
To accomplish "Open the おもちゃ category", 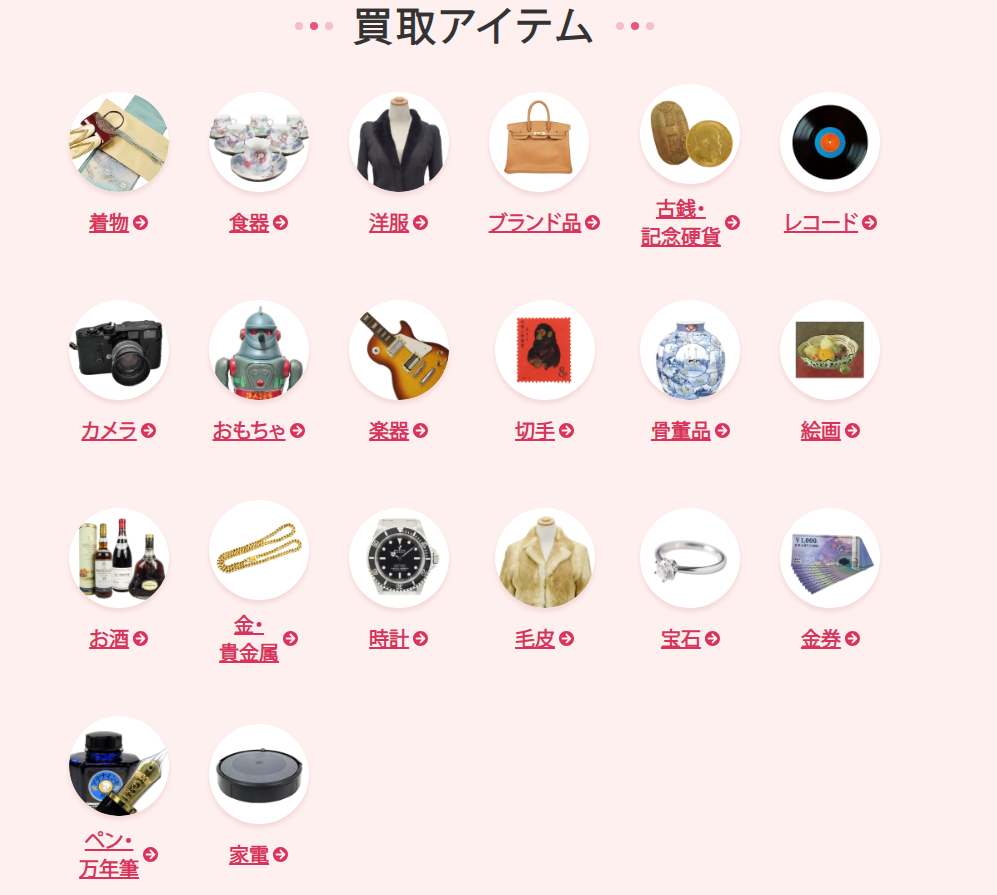I will point(250,431).
